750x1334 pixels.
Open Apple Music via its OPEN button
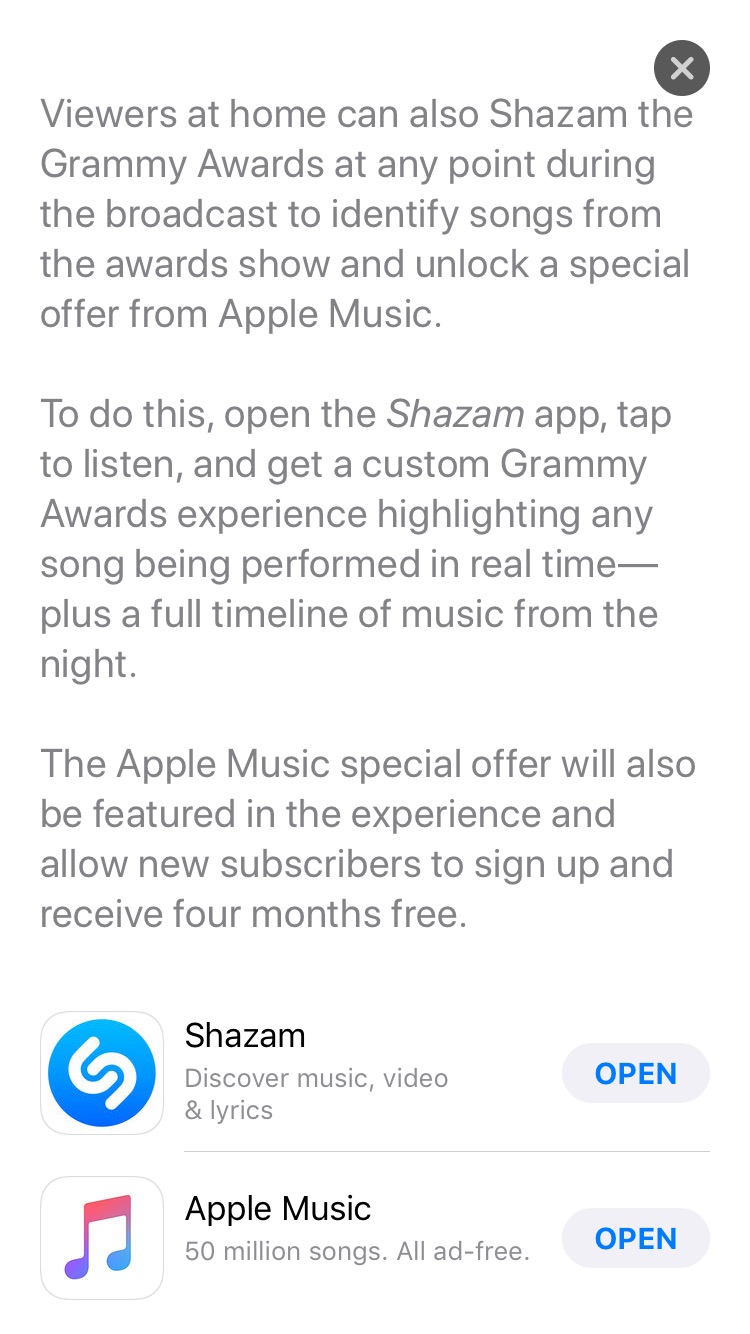[x=635, y=1239]
